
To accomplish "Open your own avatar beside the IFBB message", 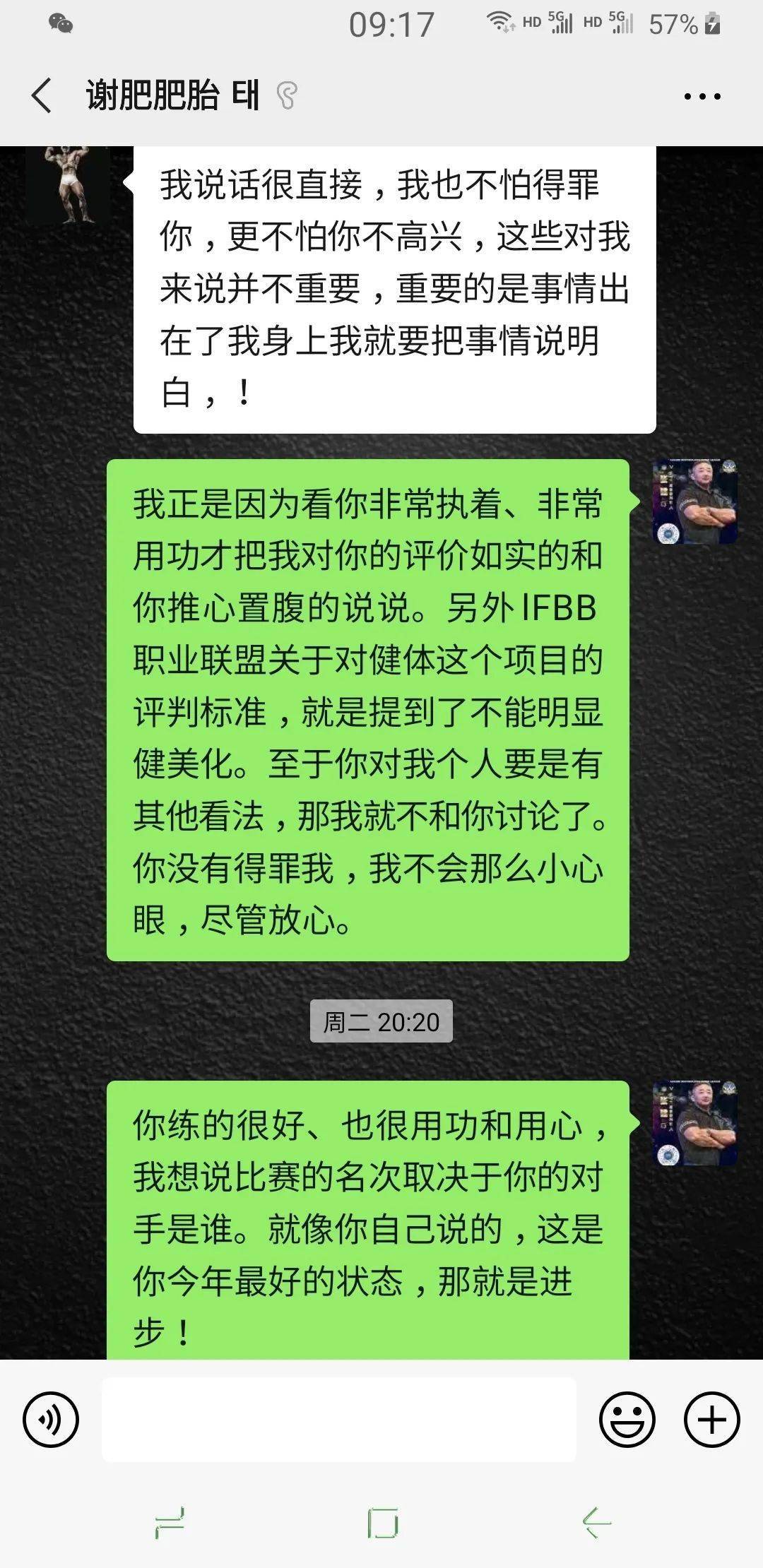I will click(694, 501).
